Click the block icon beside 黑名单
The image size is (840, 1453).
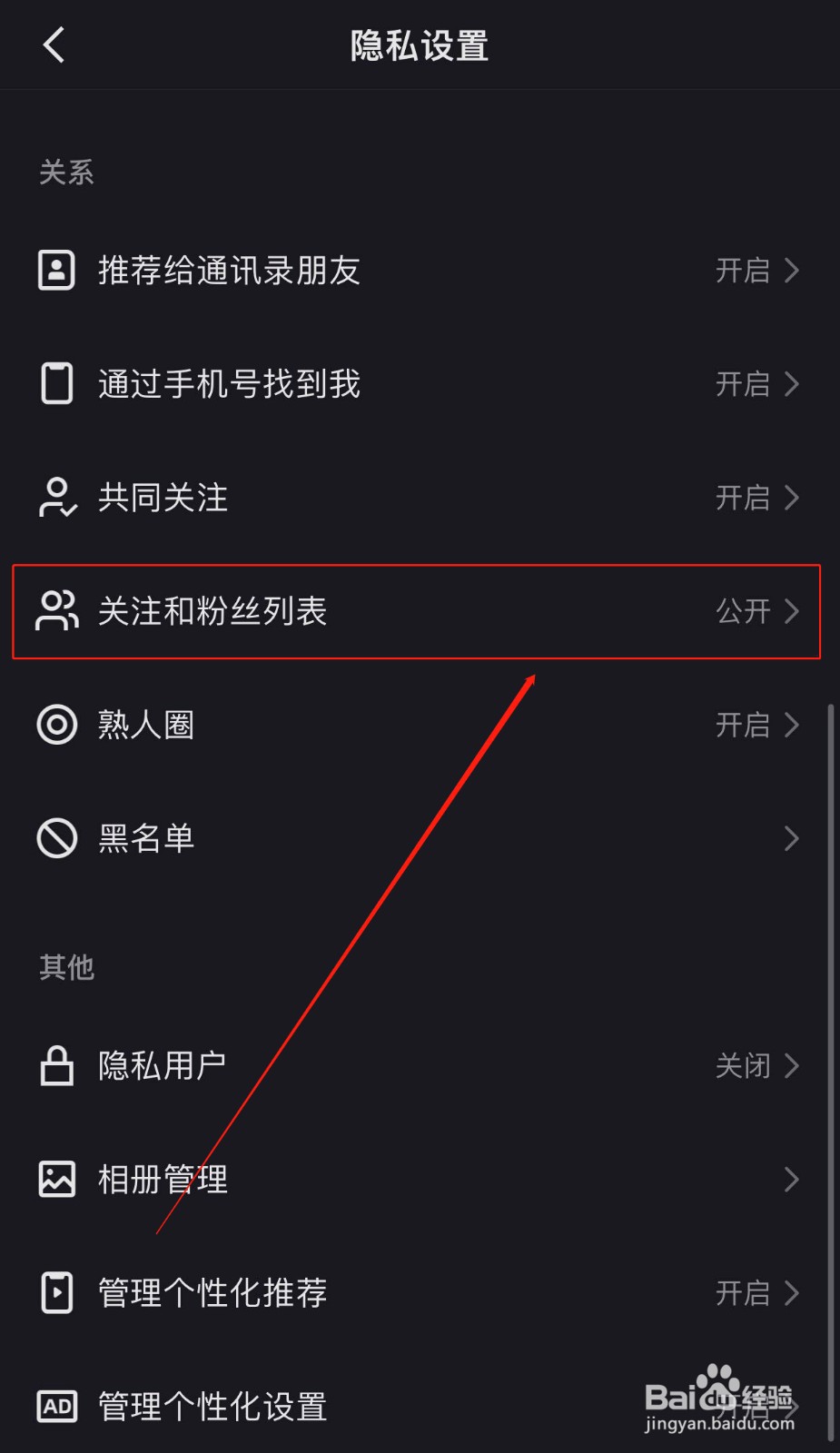click(56, 838)
